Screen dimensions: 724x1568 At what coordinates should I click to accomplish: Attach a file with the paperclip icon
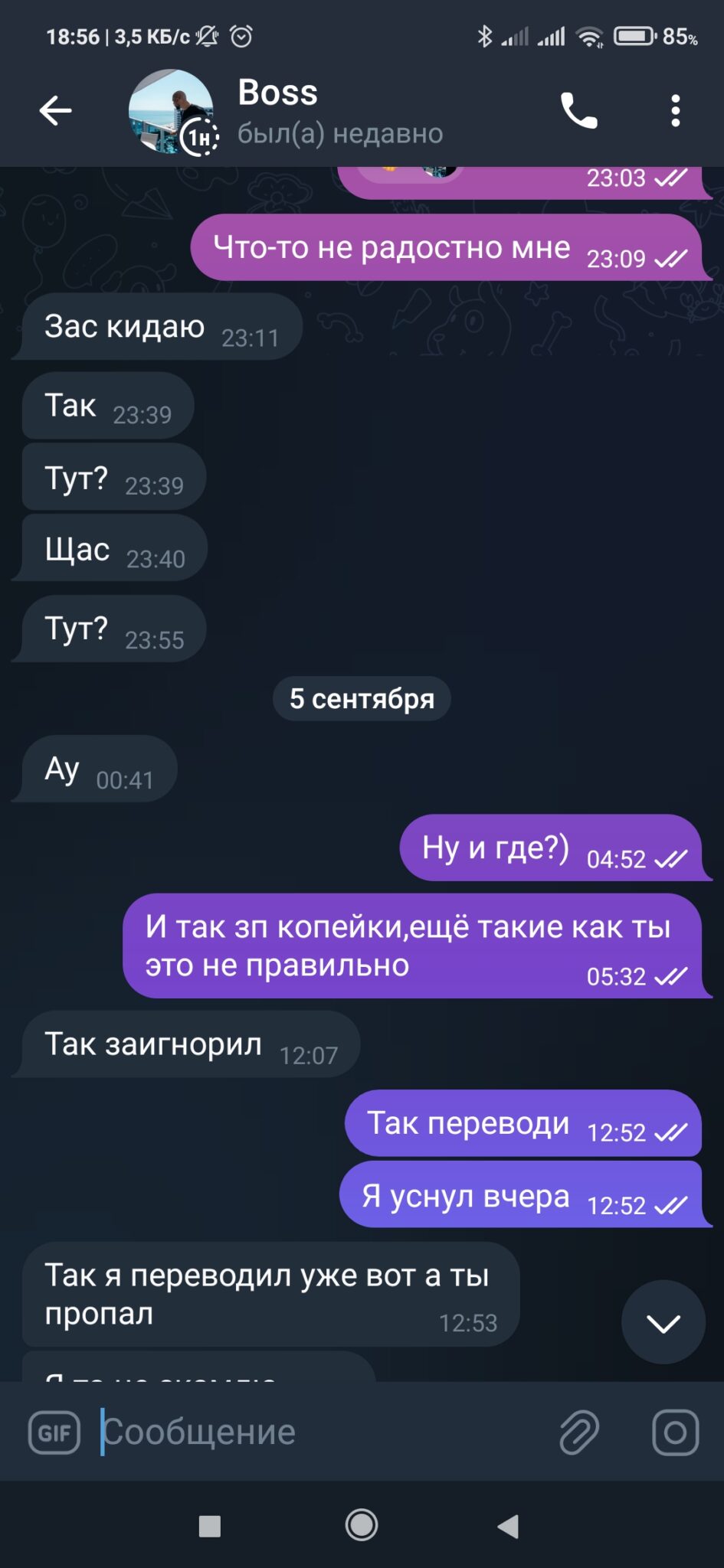tap(578, 1432)
